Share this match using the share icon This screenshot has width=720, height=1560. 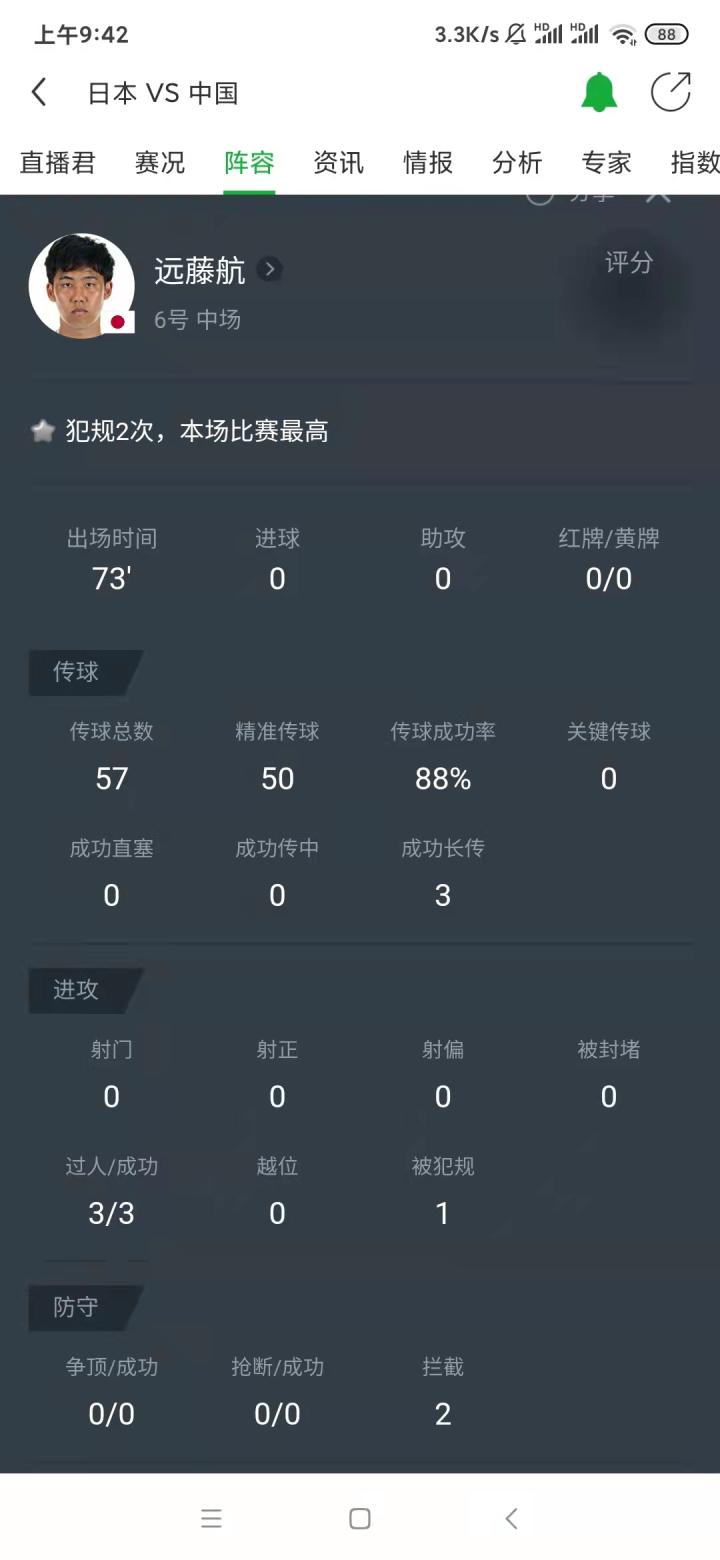tap(670, 92)
